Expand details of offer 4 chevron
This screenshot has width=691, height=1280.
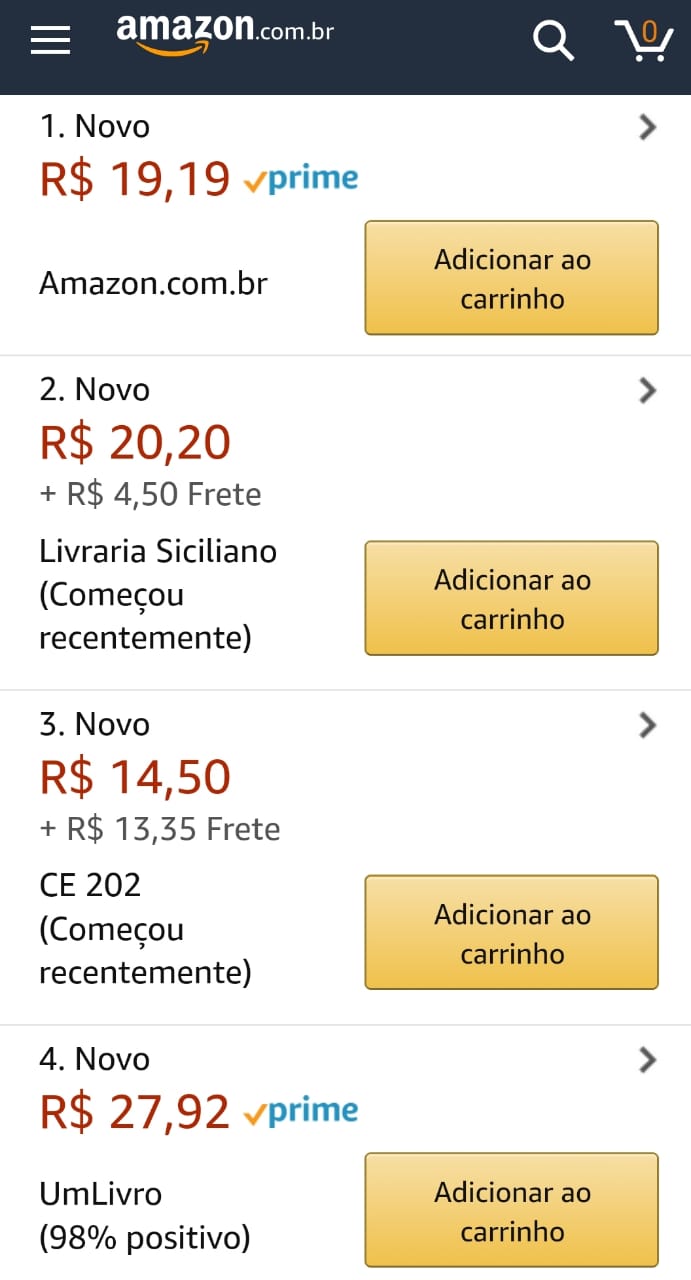pyautogui.click(x=648, y=1060)
